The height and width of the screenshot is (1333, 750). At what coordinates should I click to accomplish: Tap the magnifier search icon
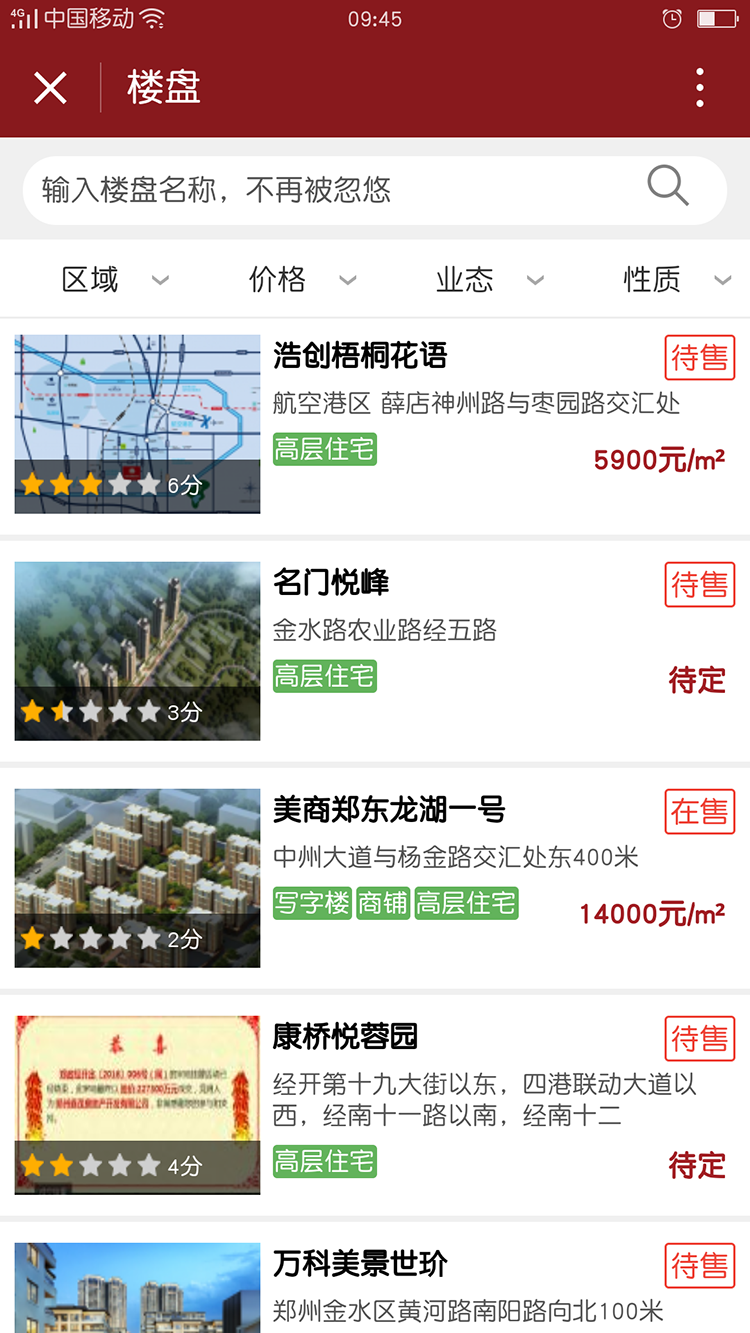(x=668, y=187)
